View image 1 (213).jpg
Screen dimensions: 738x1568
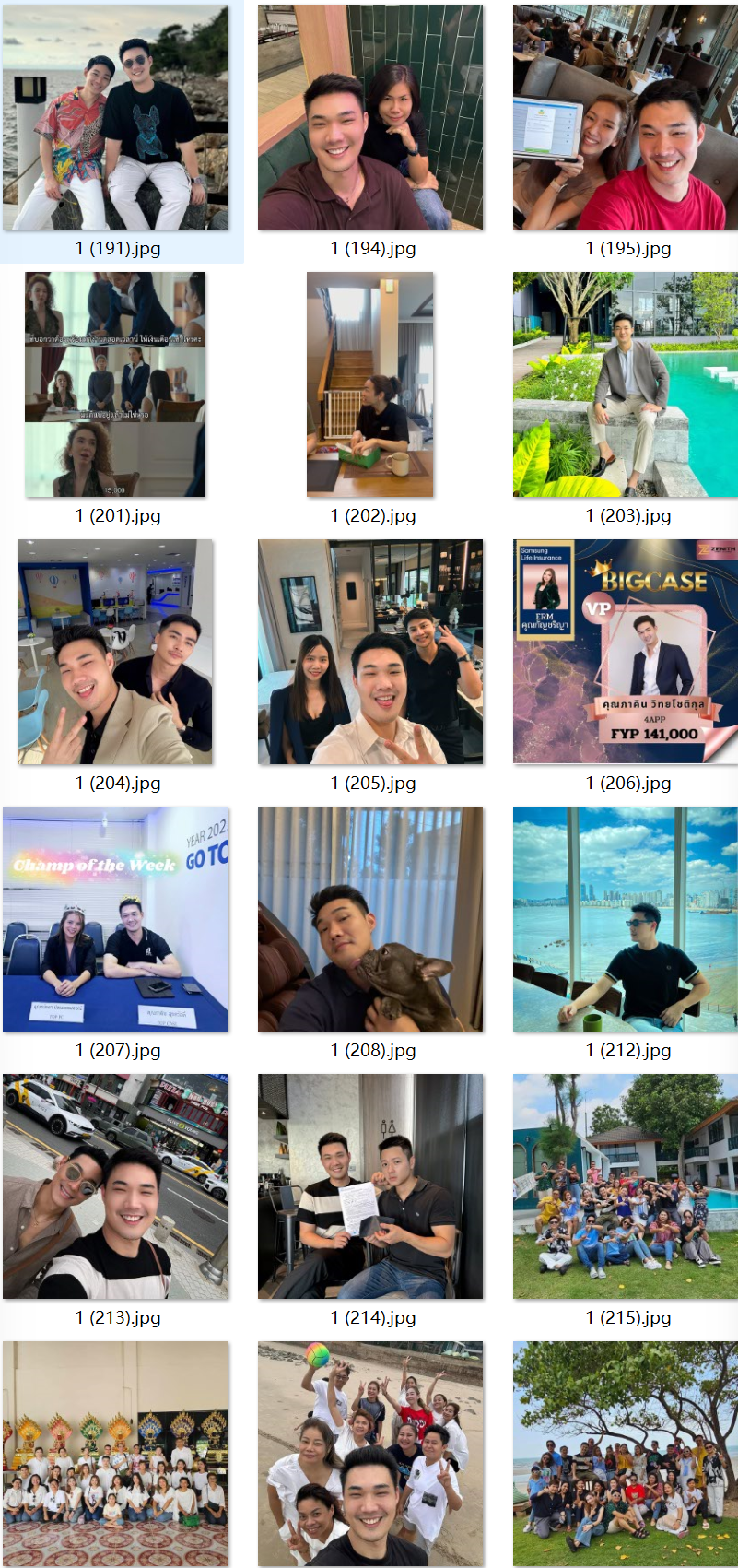pos(115,1186)
